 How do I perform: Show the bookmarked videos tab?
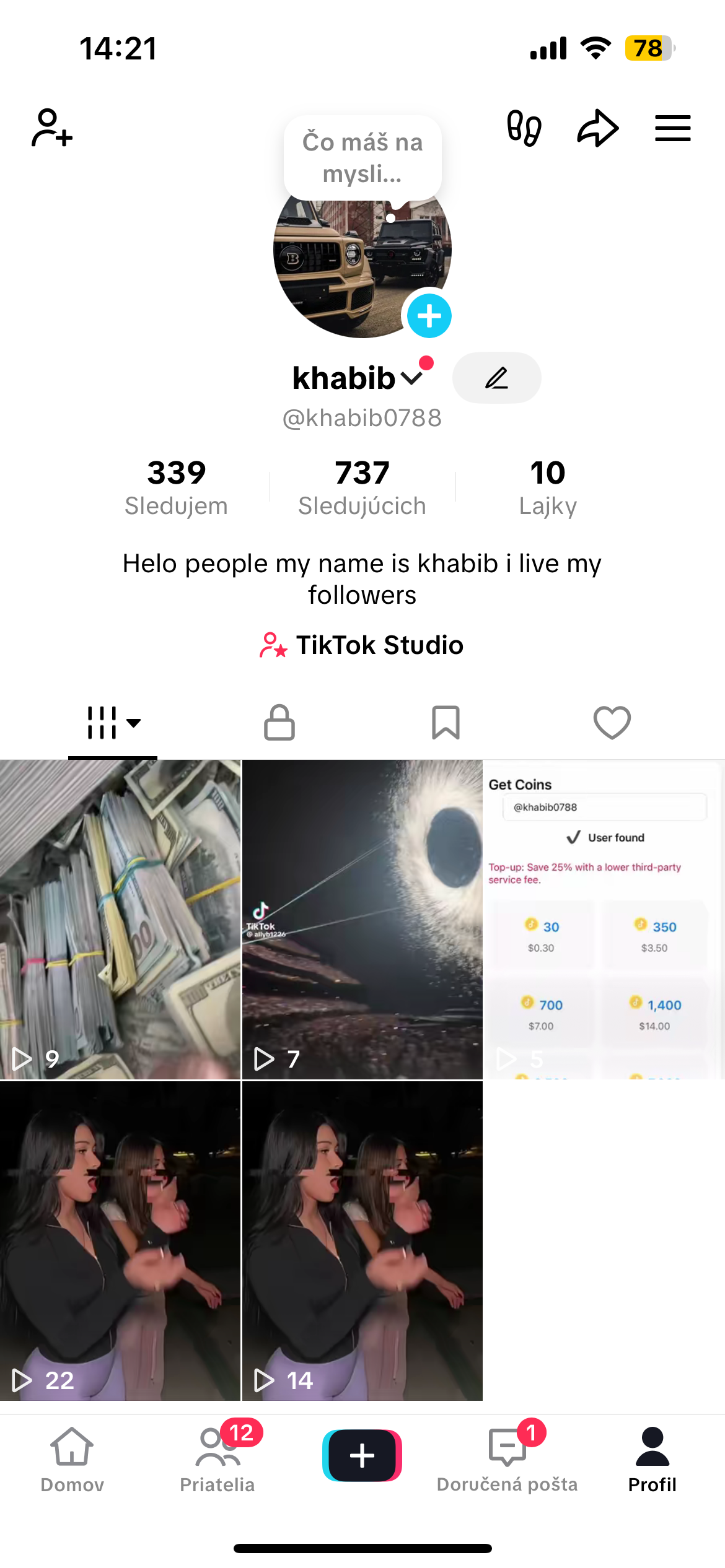pyautogui.click(x=445, y=721)
